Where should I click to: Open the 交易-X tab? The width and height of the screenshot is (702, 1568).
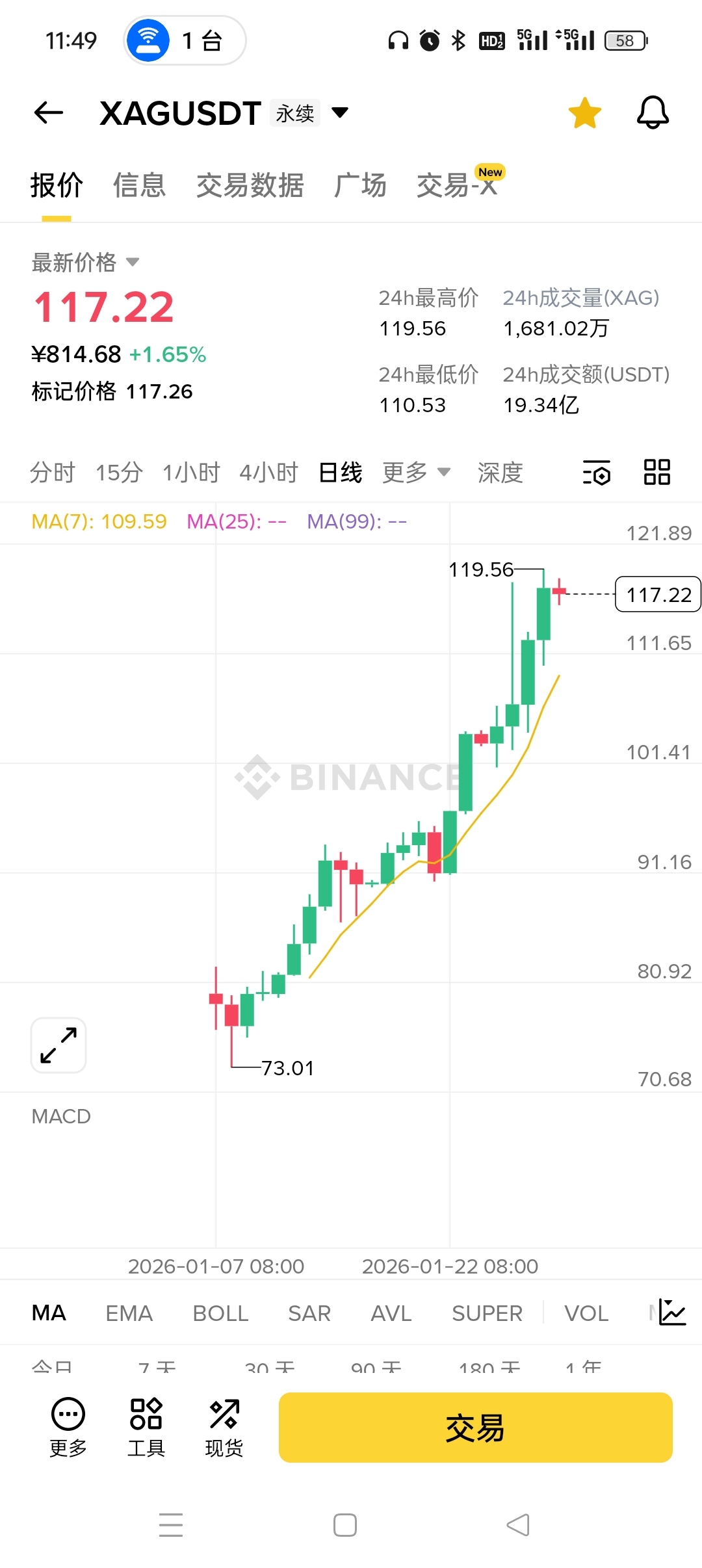coord(457,186)
